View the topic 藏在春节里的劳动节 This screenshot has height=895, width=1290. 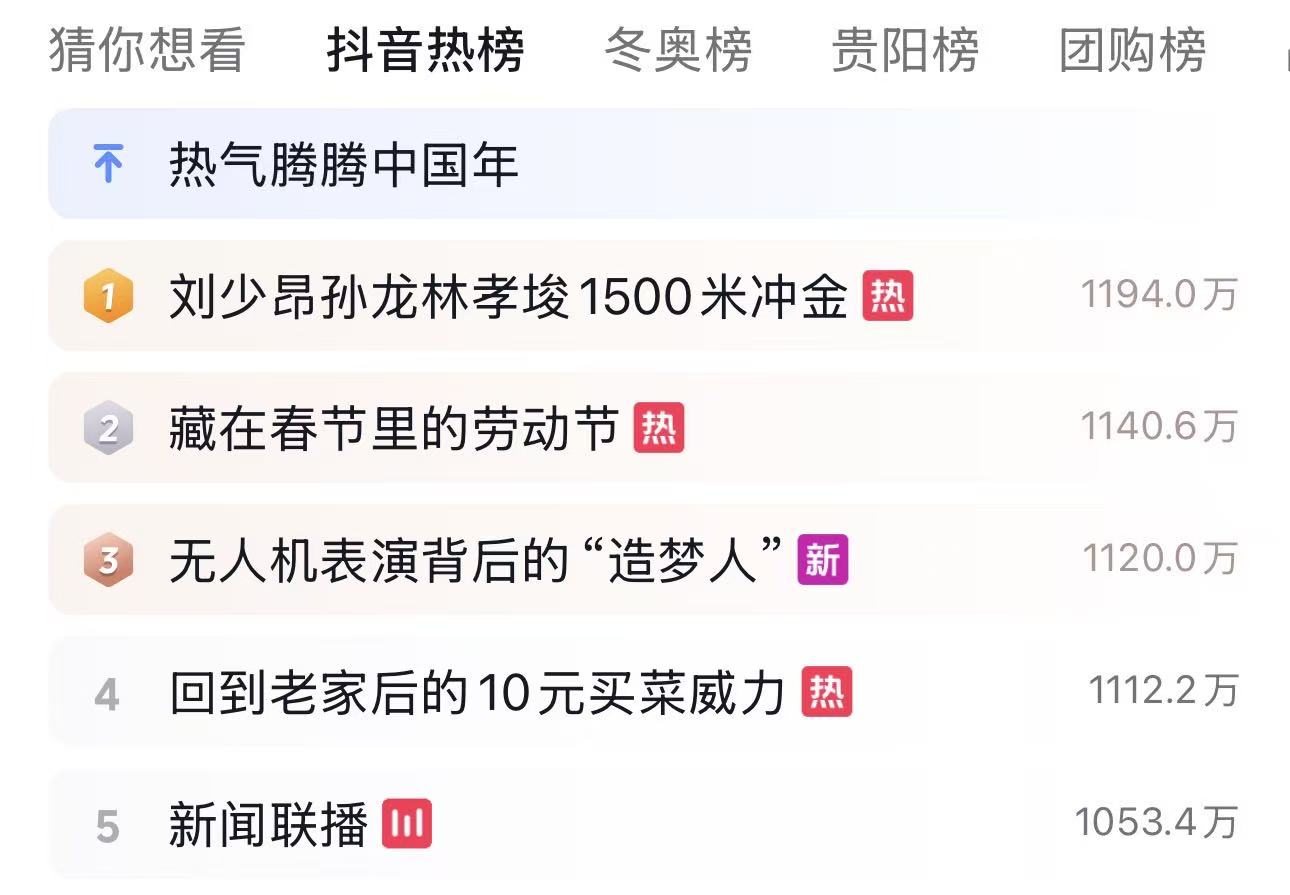[x=394, y=429]
